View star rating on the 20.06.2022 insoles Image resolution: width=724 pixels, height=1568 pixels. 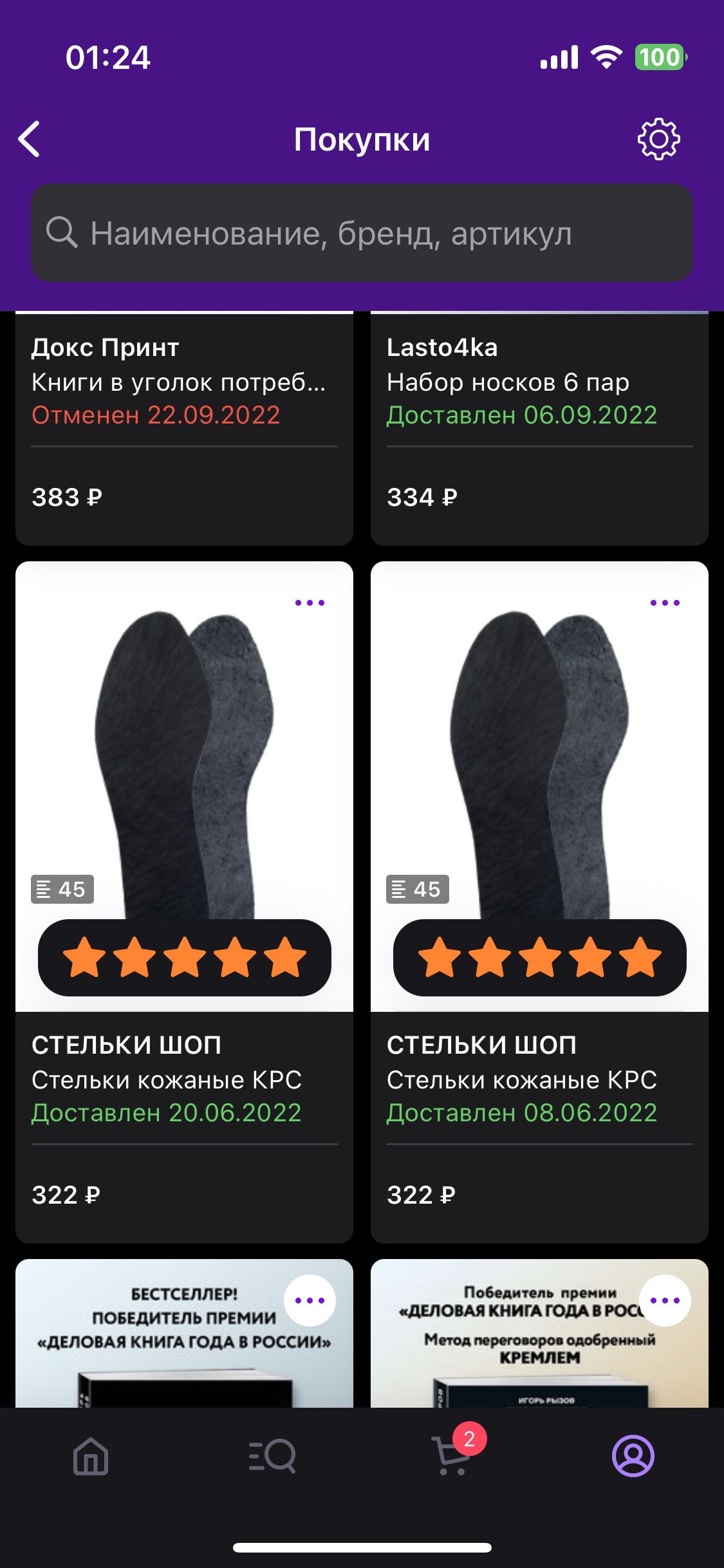click(184, 958)
